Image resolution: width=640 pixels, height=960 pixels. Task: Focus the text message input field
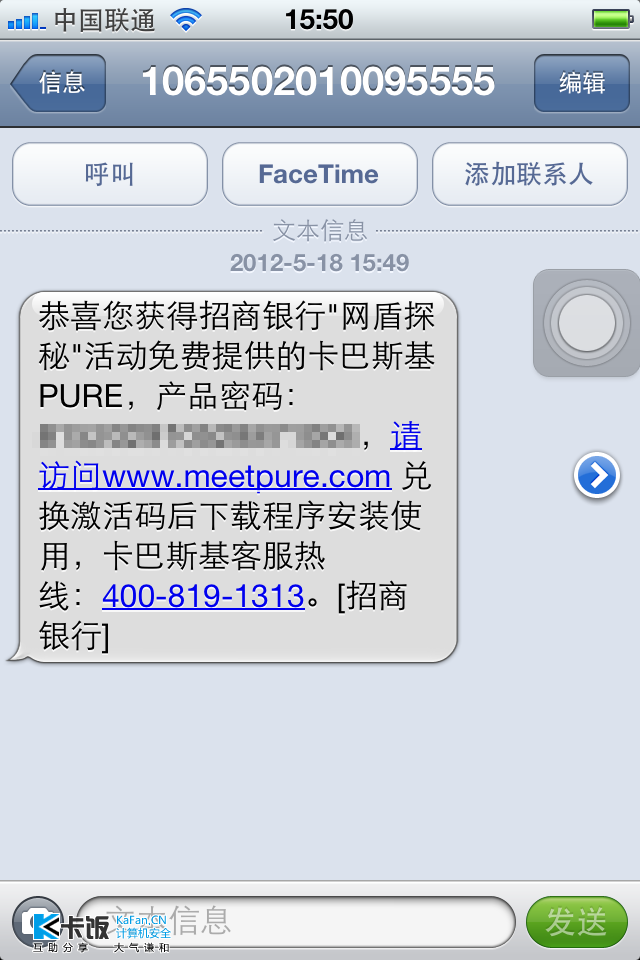point(300,921)
